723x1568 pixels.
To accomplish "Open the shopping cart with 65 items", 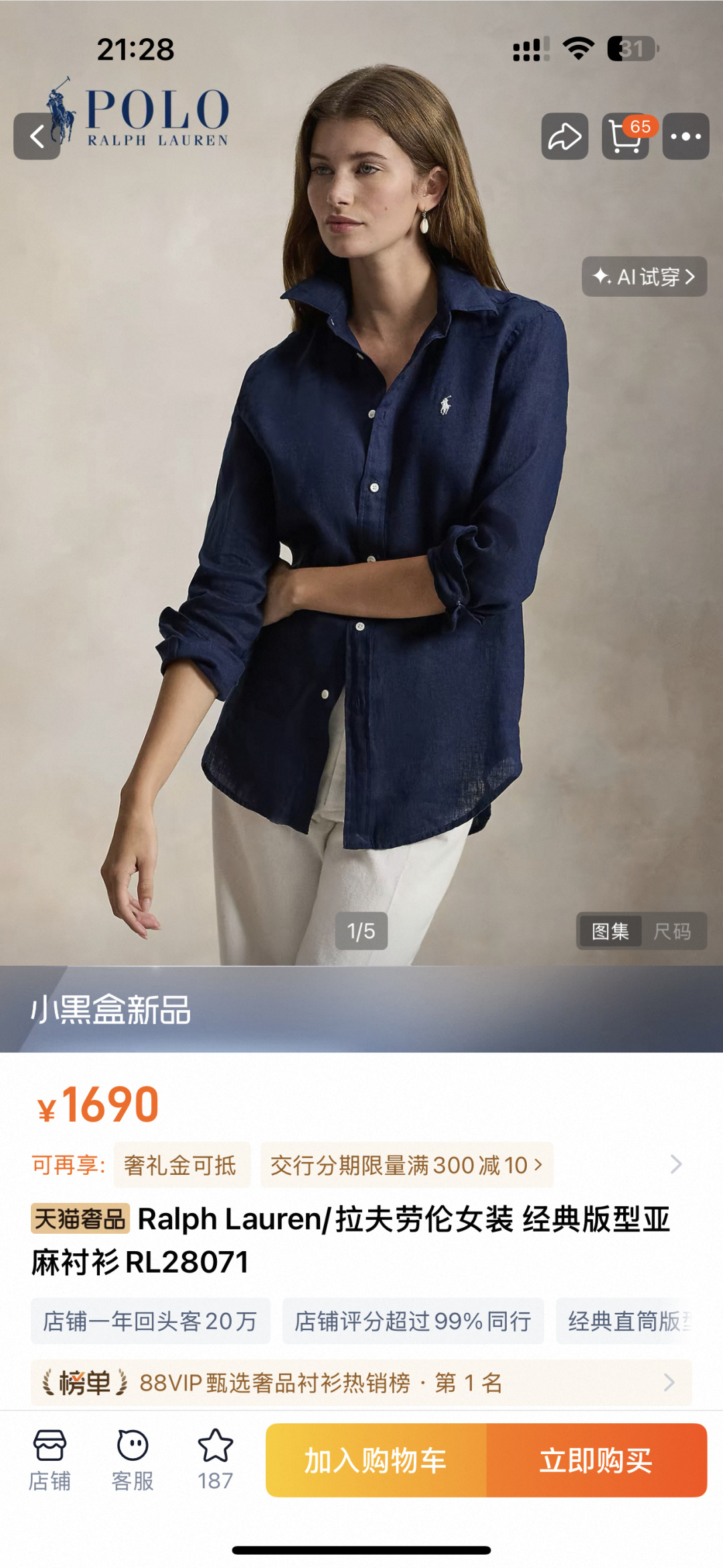I will pos(626,137).
